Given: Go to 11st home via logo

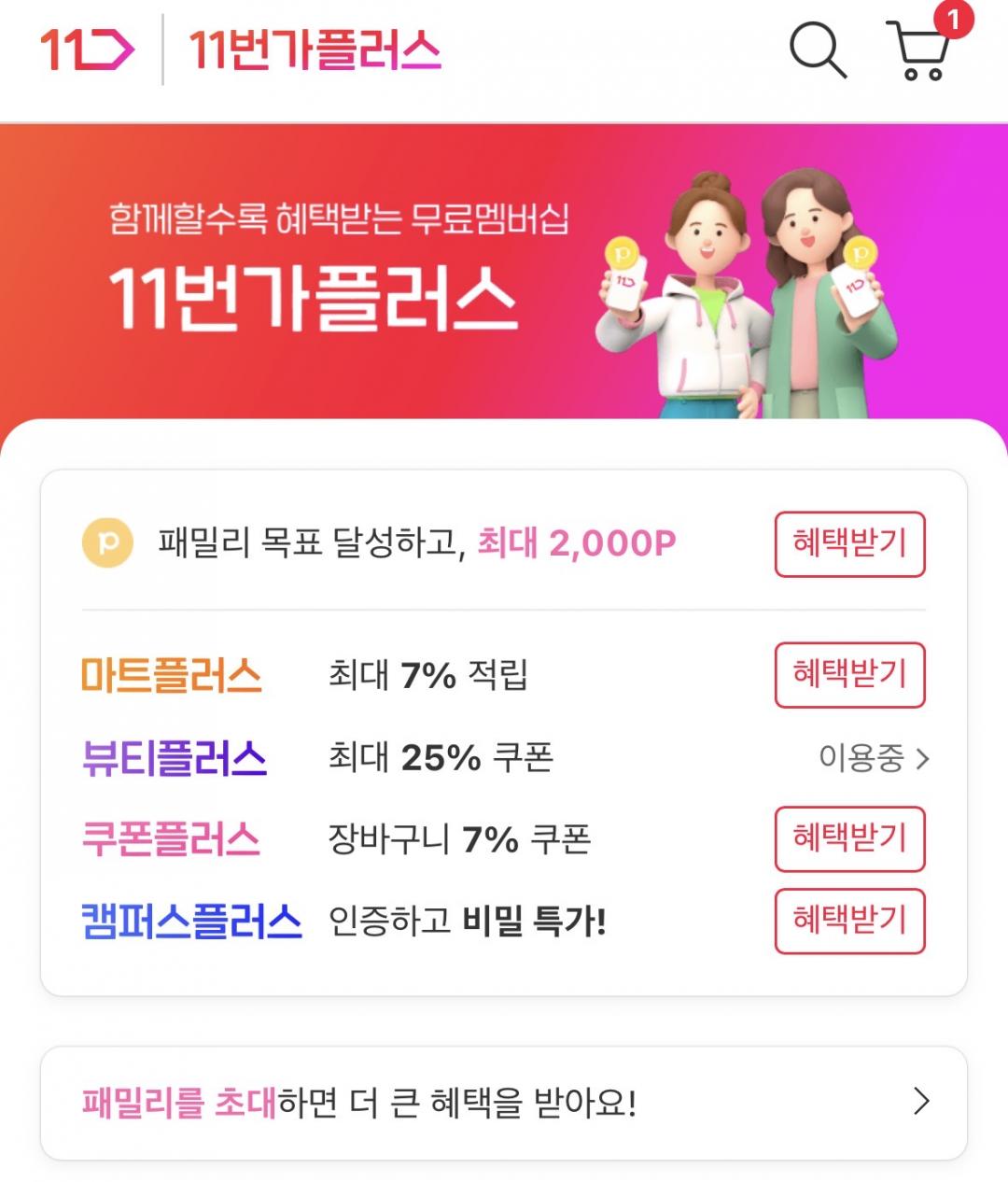Looking at the screenshot, I should click(88, 50).
